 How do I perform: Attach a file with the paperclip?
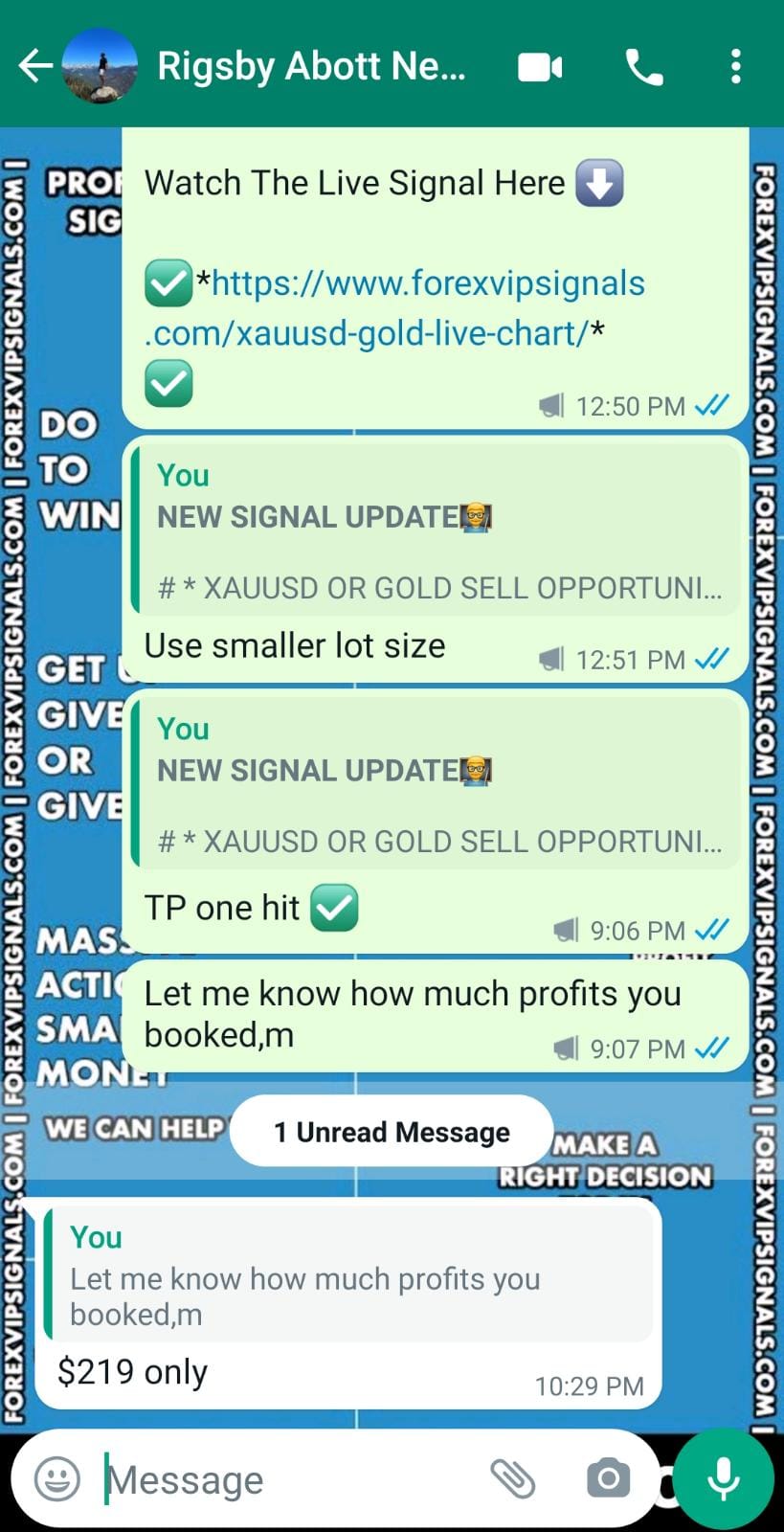pos(513,1479)
